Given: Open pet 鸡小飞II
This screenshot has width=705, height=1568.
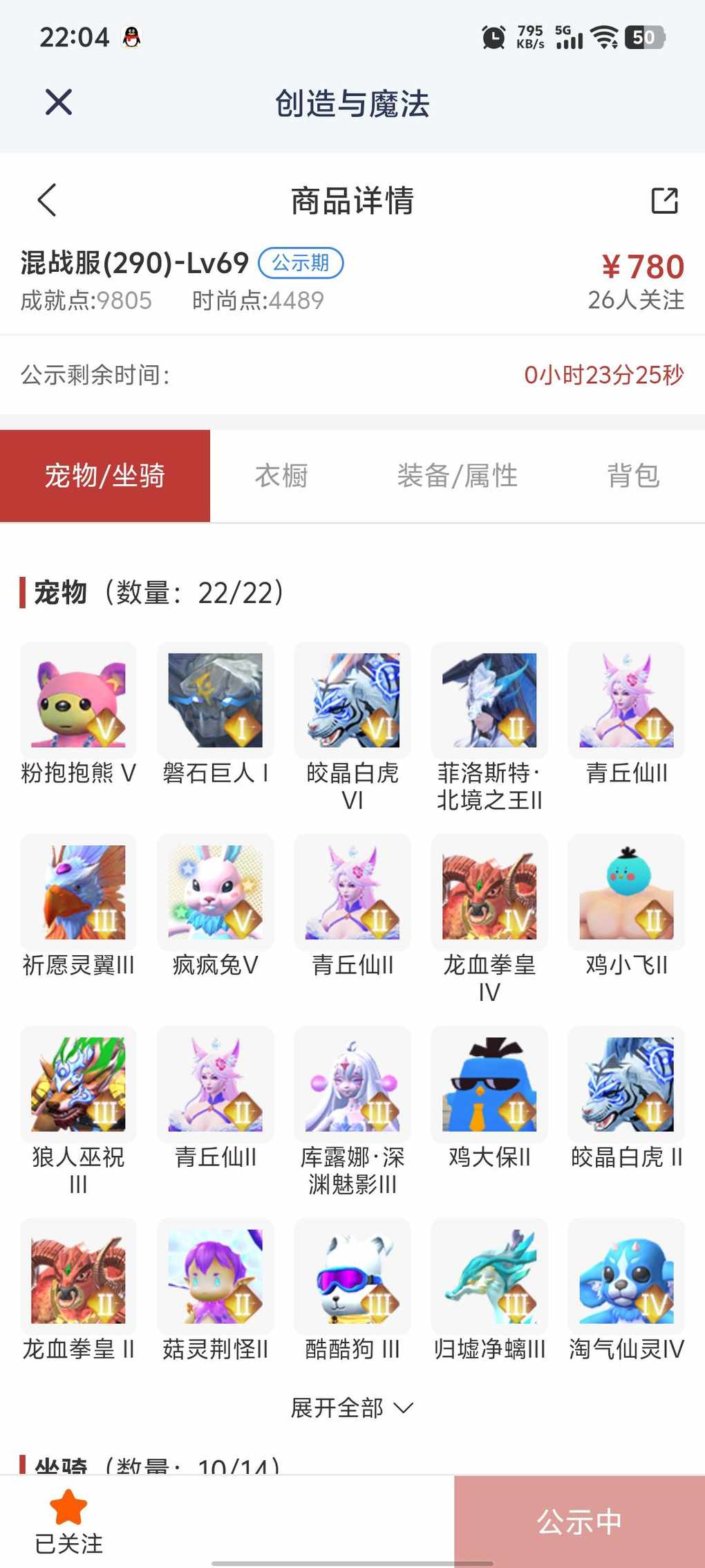Looking at the screenshot, I should tap(626, 906).
